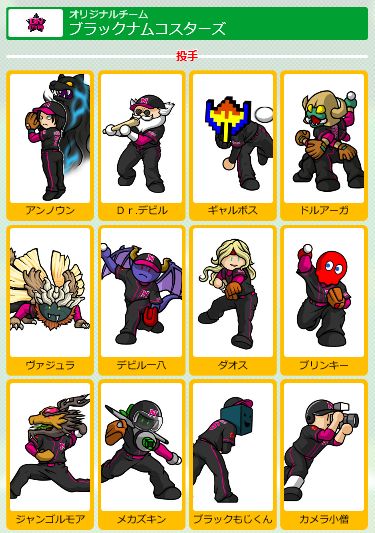Screen dimensions: 375x533
Task: View the ギャルボス pitcher card
Action: [233, 145]
